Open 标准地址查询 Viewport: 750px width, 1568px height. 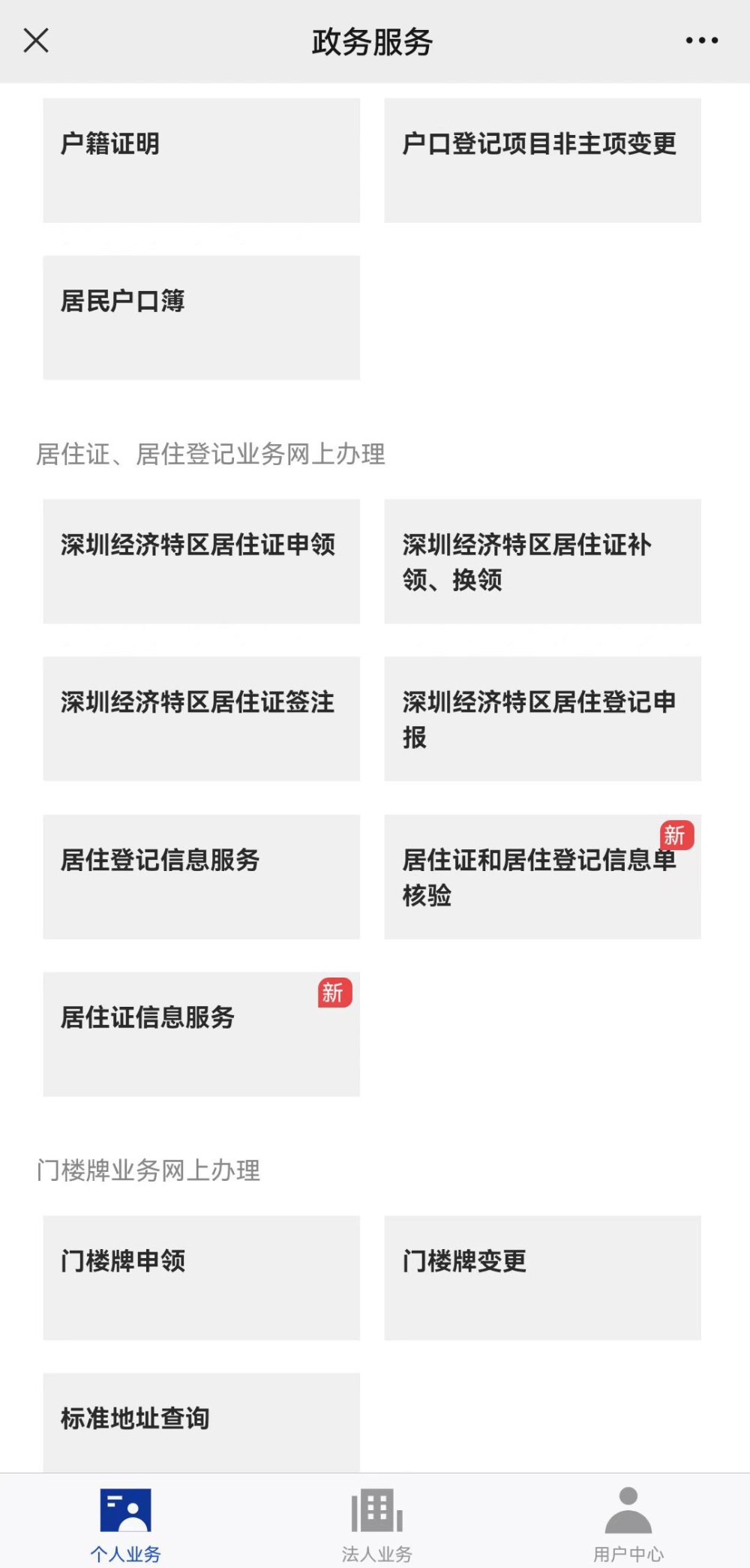tap(201, 1422)
